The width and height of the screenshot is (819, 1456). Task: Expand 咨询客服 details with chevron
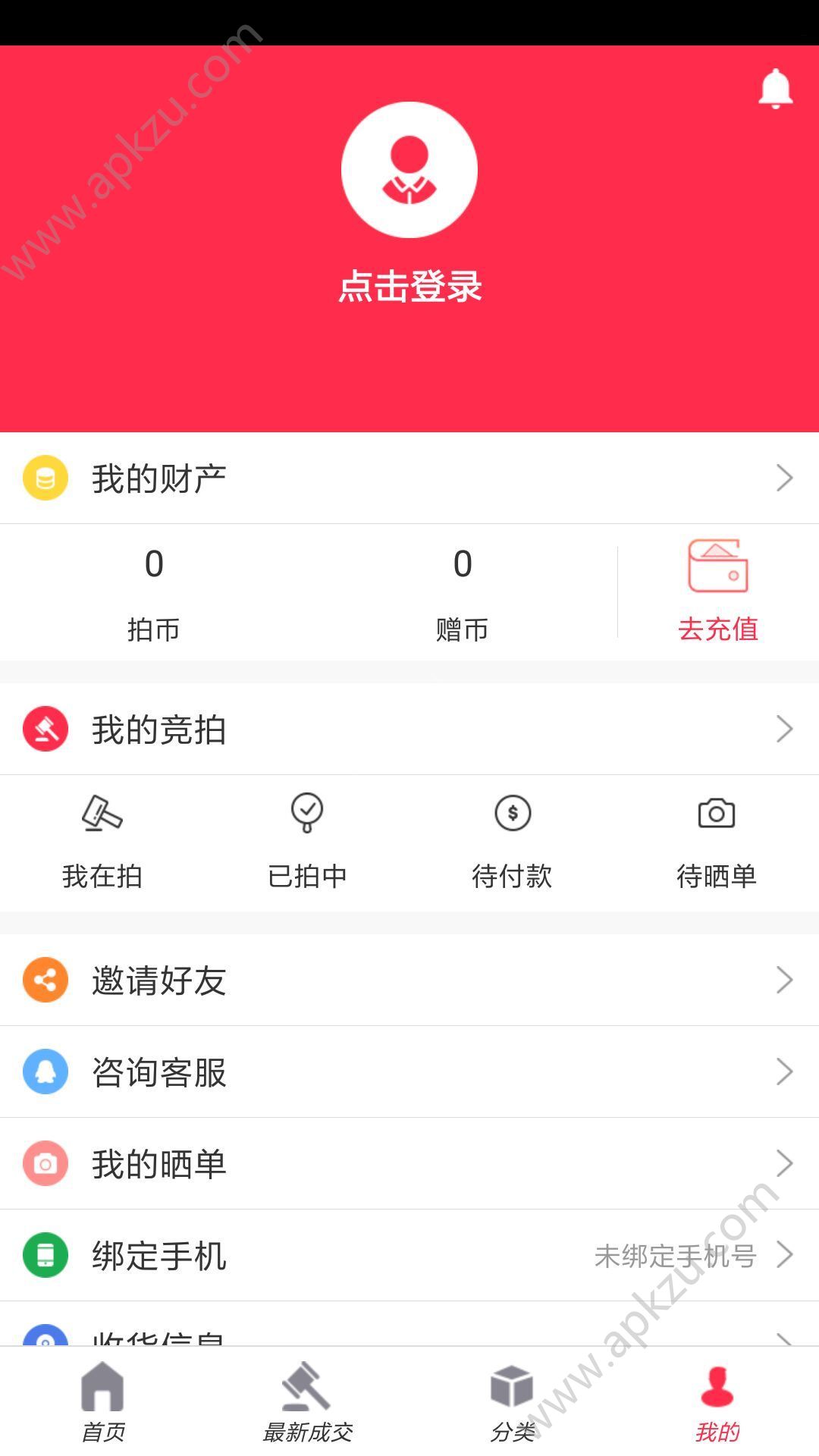click(785, 1072)
